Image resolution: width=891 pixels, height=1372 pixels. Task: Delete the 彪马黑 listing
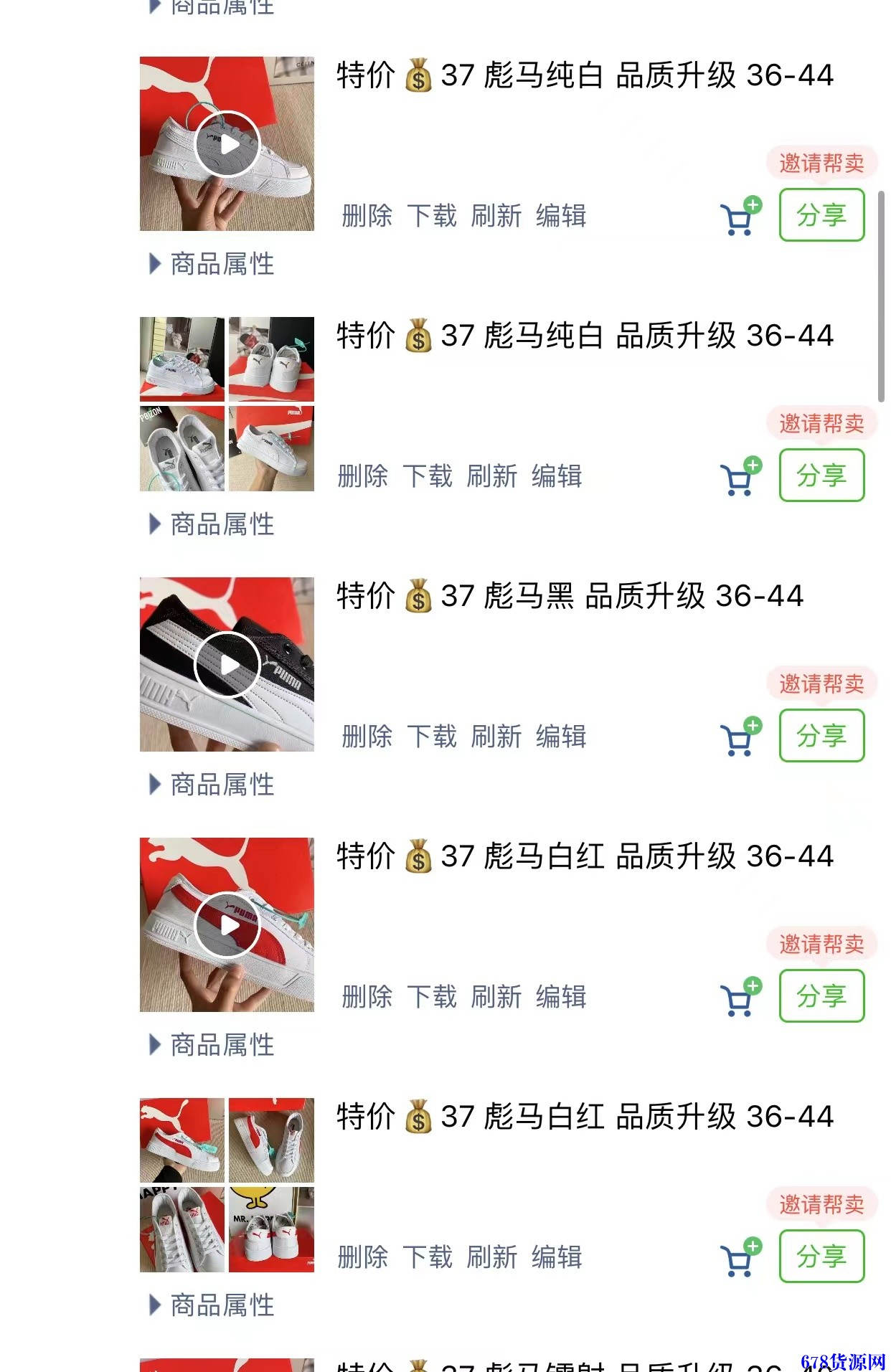point(367,737)
